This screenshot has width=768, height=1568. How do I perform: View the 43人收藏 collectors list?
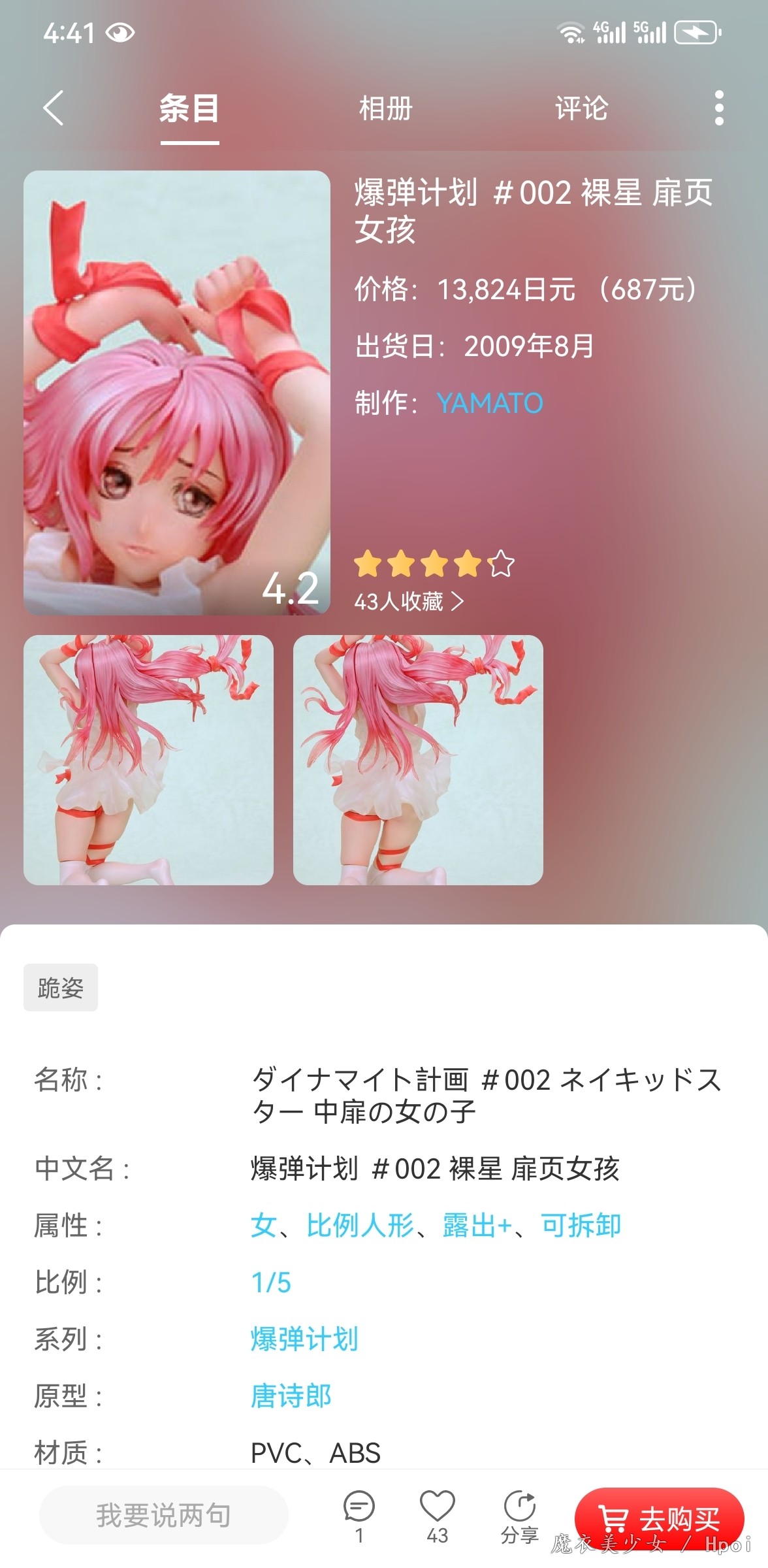point(409,601)
